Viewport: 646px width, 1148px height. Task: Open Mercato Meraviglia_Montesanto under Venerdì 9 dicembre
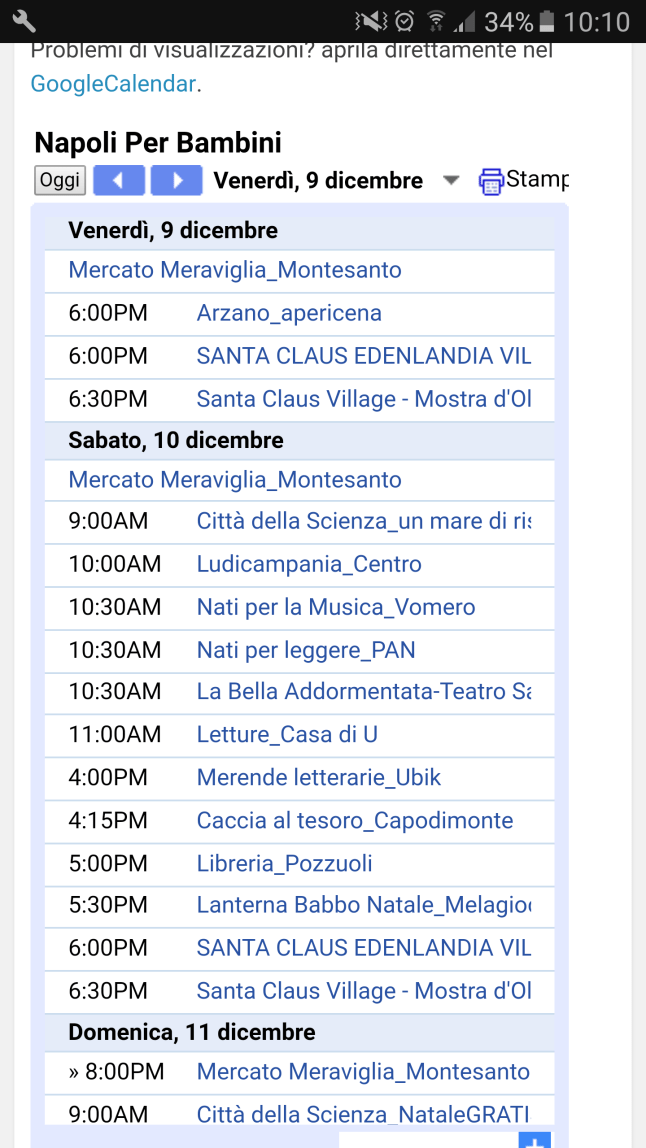pos(235,270)
